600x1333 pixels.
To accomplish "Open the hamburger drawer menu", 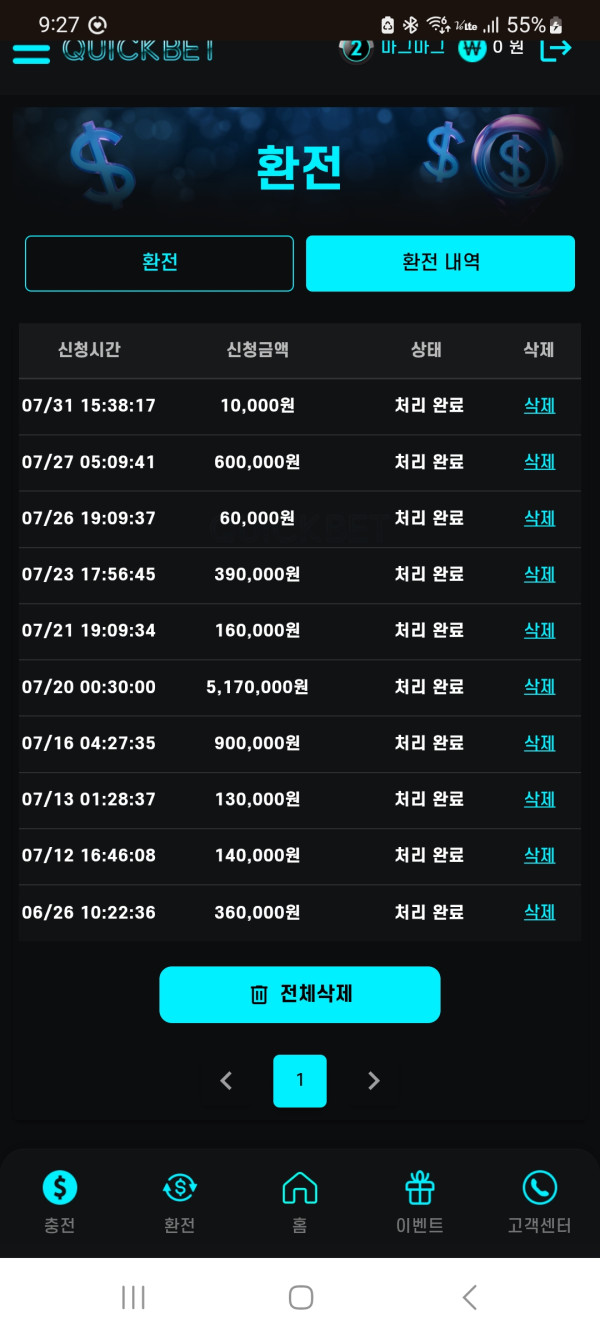I will pos(31,53).
